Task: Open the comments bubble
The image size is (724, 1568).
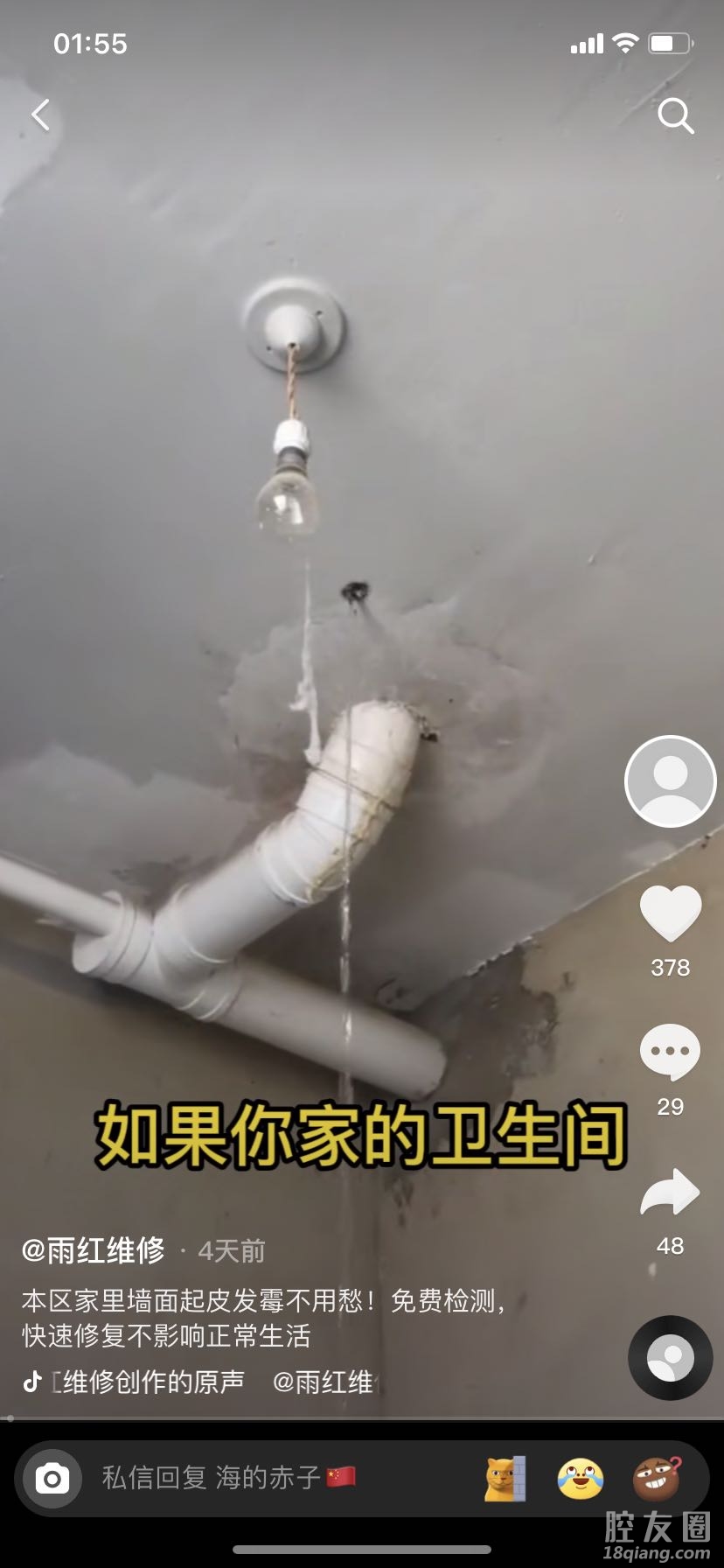Action: pos(670,1053)
